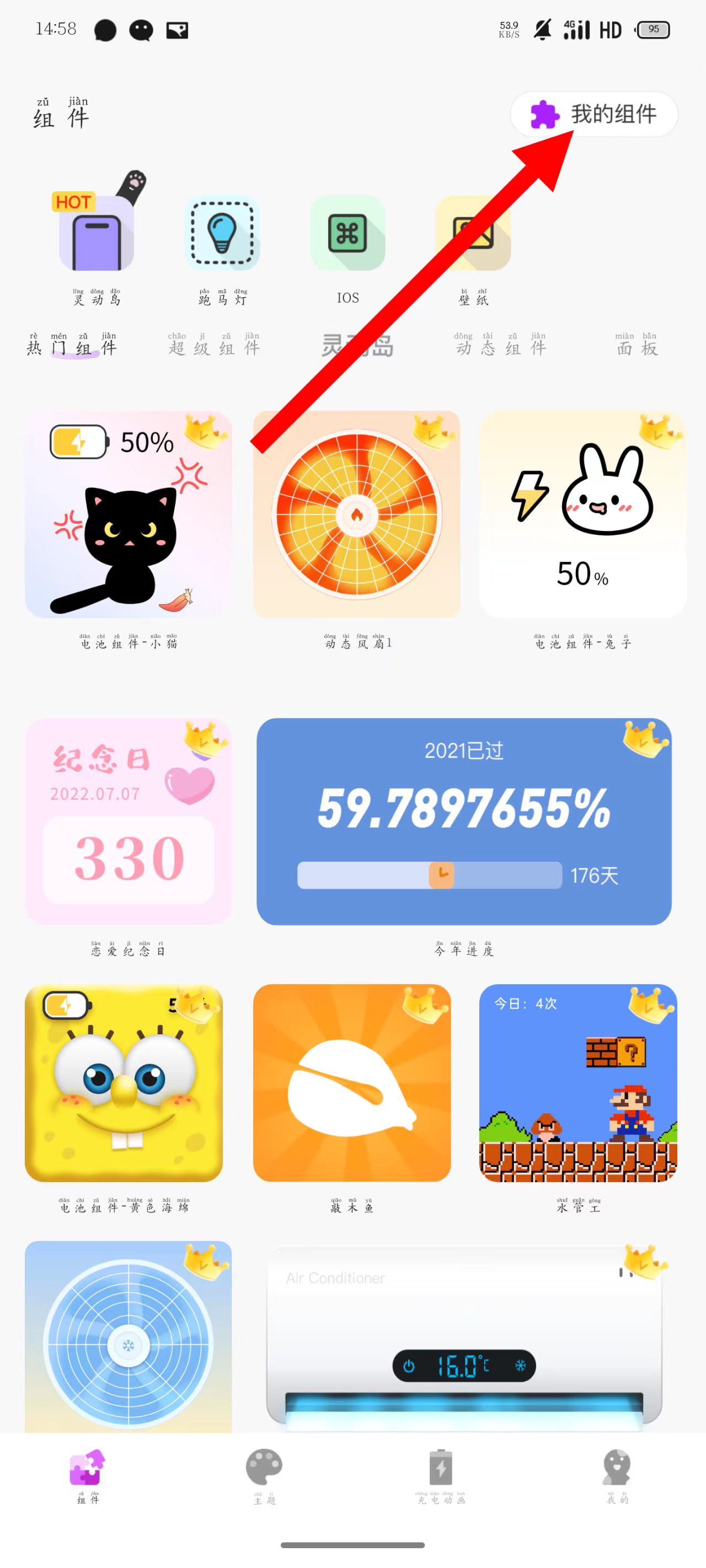
Task: Open the 今年进度 widget card
Action: coord(464,821)
